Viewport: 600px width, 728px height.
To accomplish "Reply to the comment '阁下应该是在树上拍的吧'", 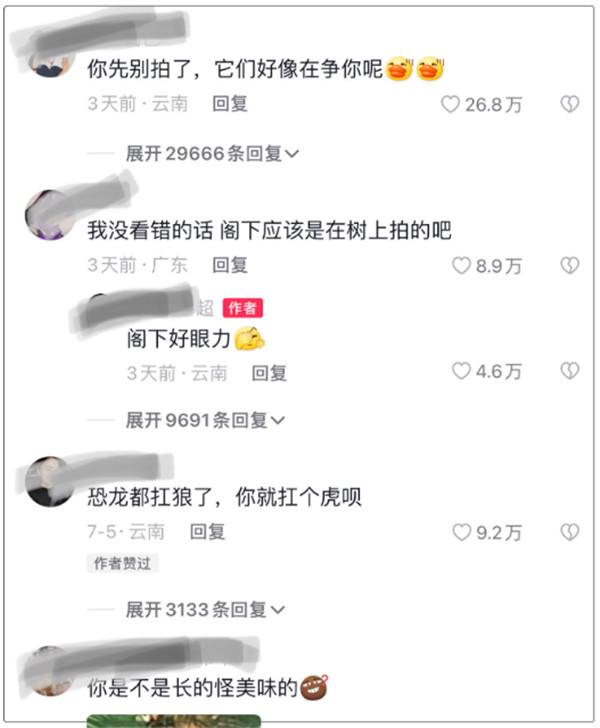I will (x=230, y=265).
